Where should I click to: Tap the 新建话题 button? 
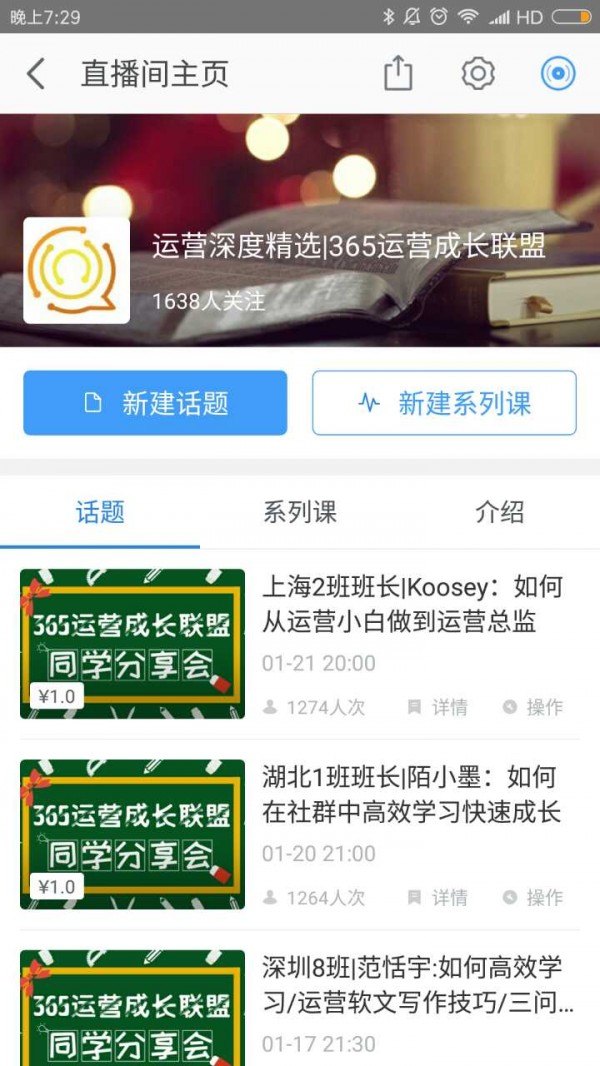click(155, 403)
